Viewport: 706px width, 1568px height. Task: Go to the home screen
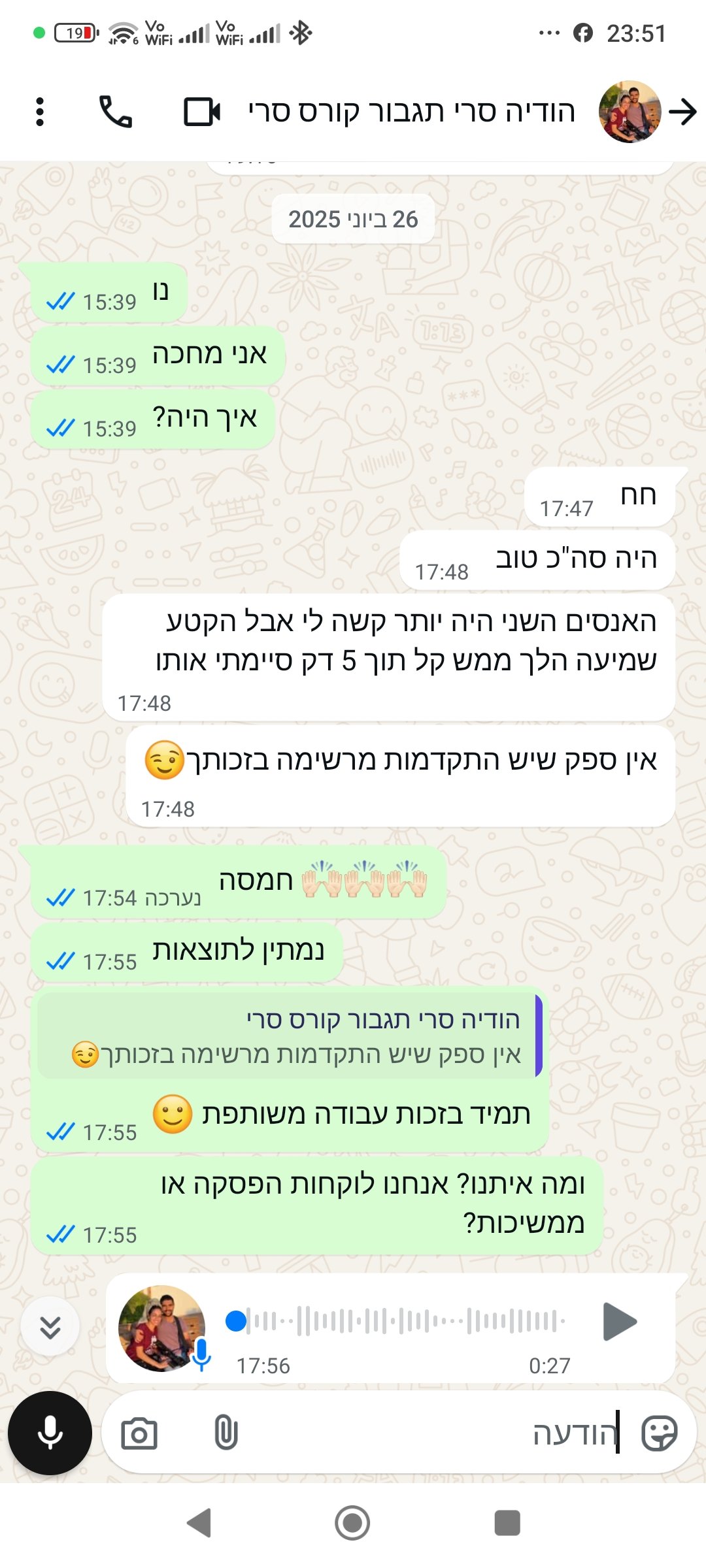[352, 1523]
